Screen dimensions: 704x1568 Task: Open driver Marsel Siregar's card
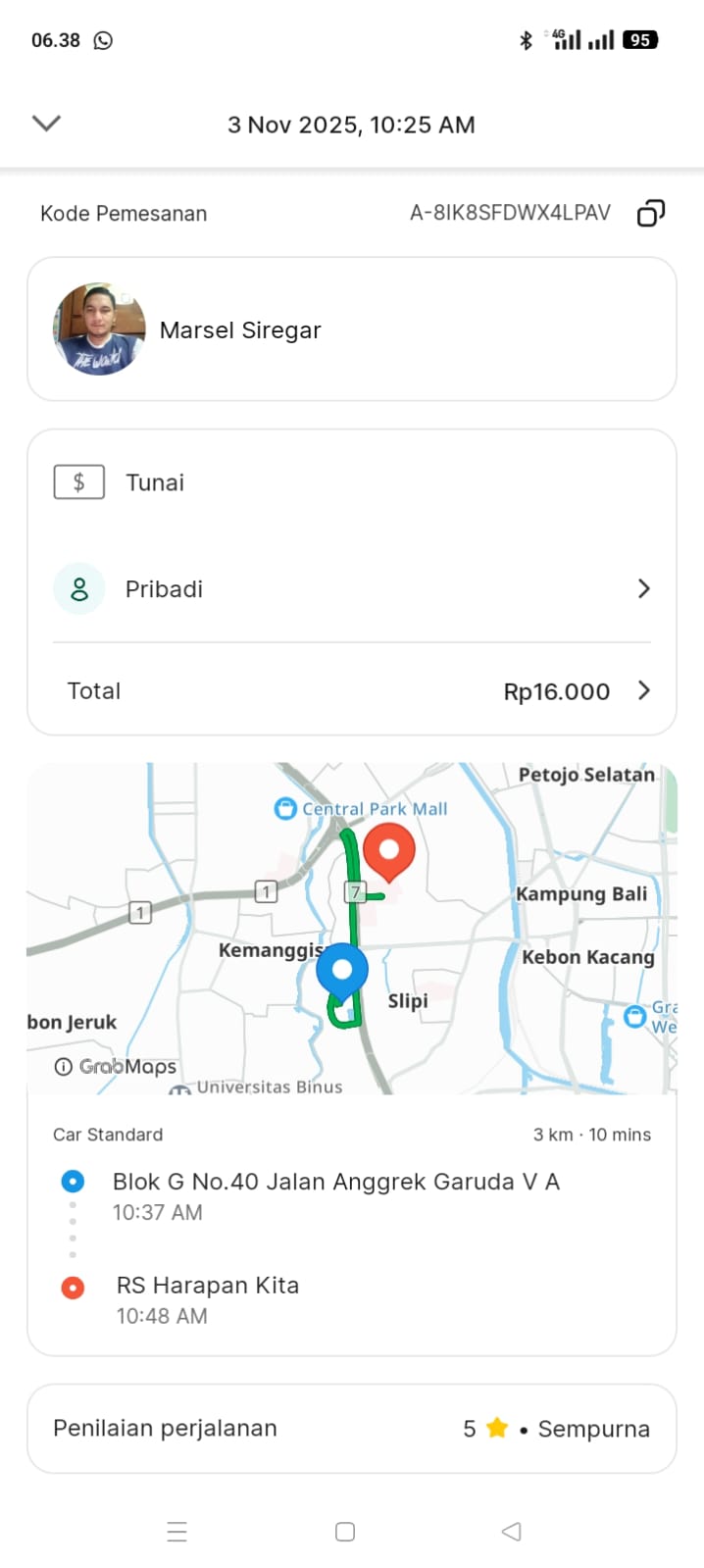(x=351, y=329)
